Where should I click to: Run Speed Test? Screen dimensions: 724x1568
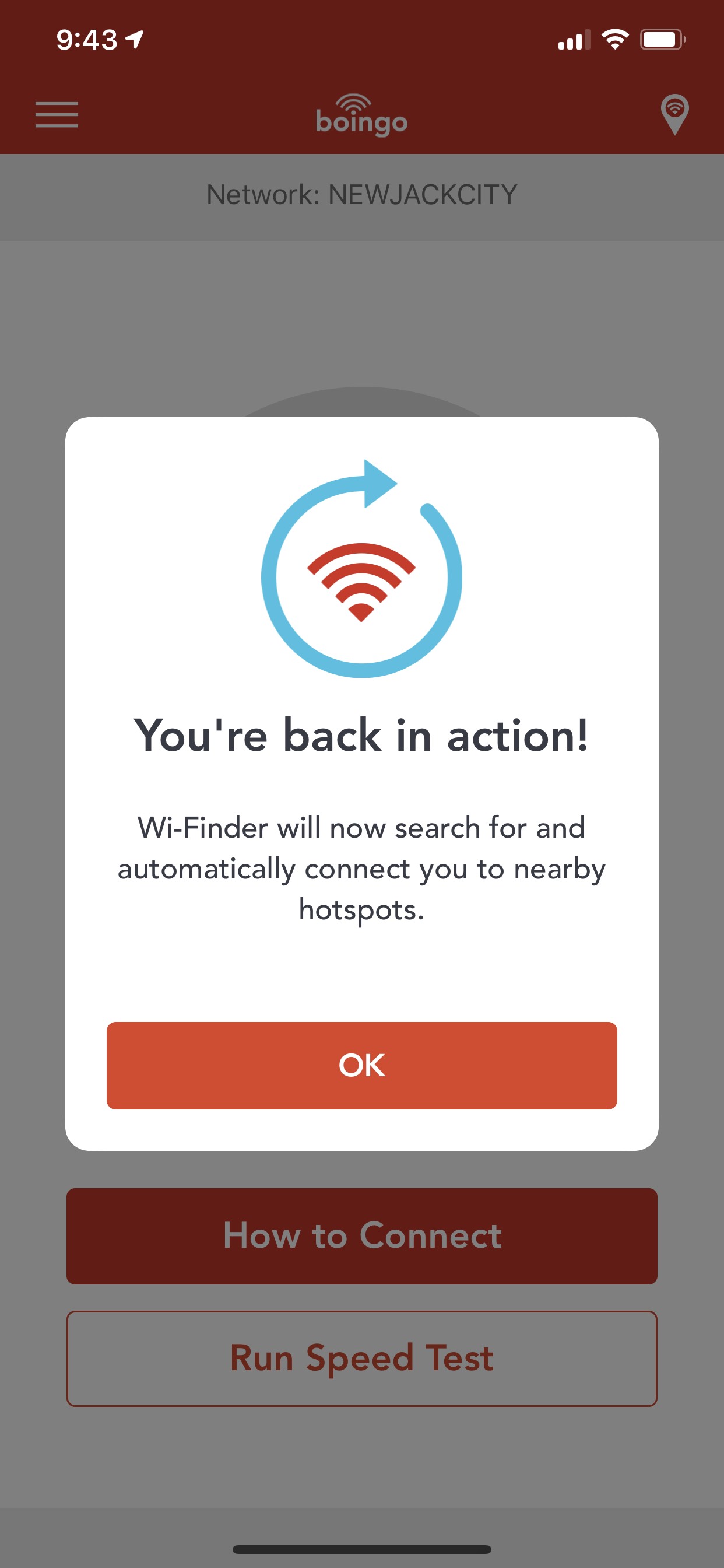coord(361,1359)
